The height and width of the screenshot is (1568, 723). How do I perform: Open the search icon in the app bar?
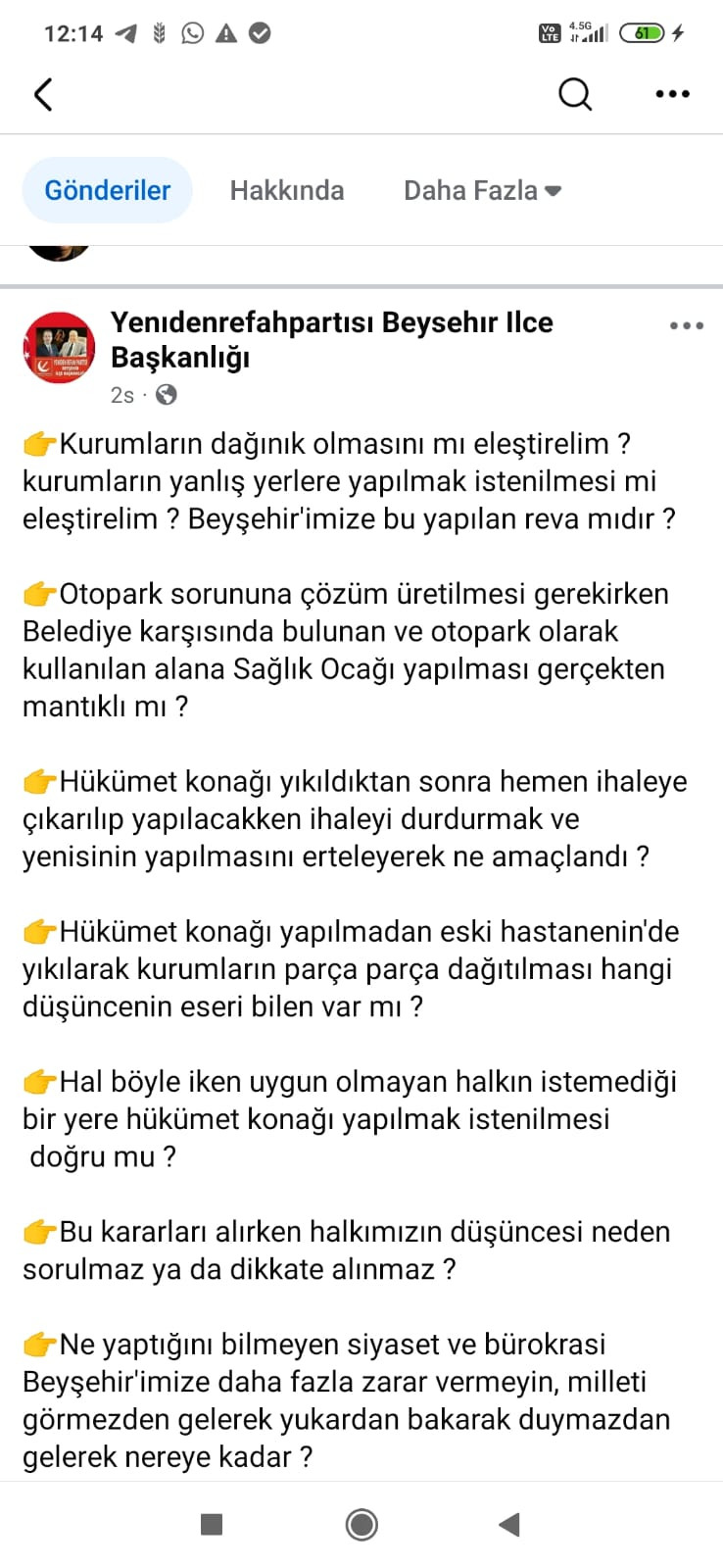coord(575,95)
